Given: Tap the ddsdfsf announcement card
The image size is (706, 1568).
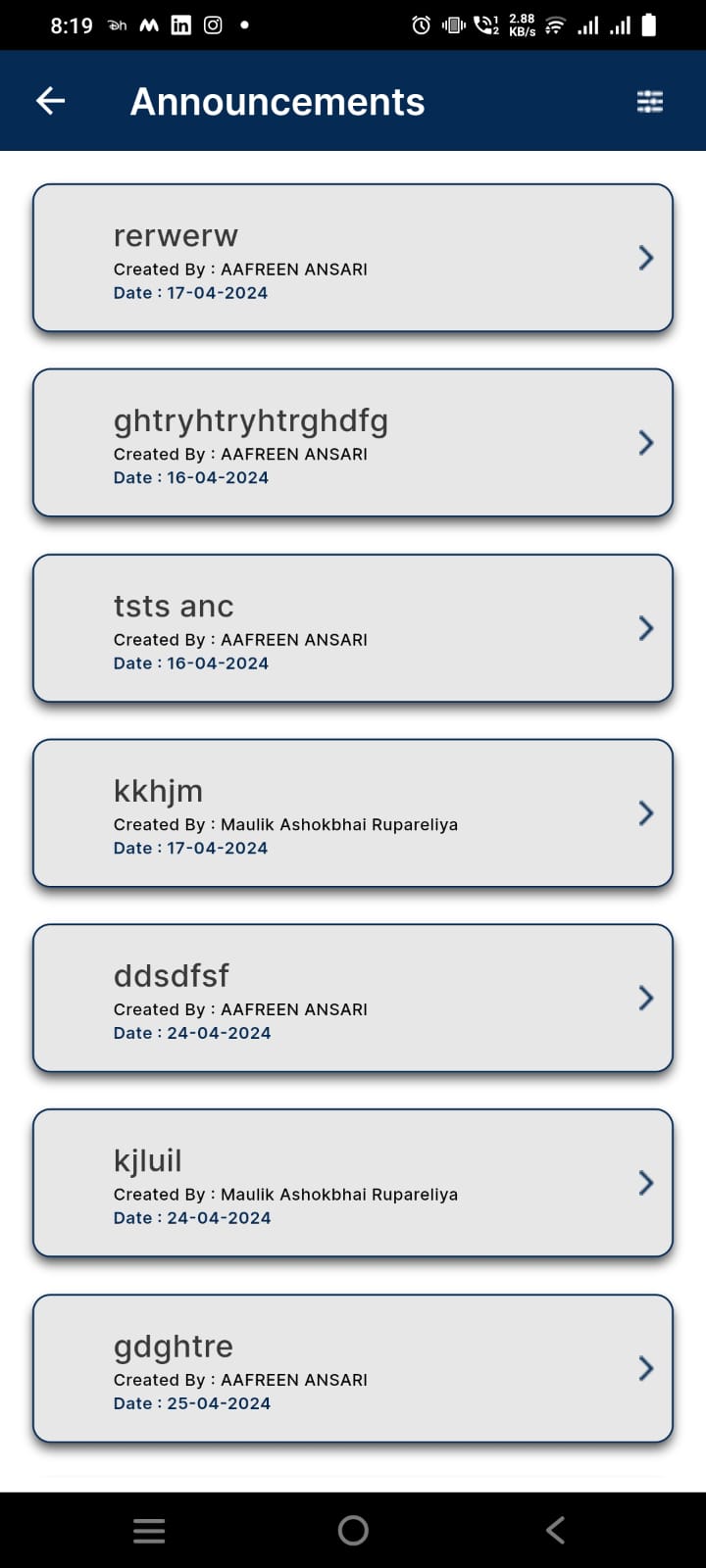Looking at the screenshot, I should pos(353,998).
